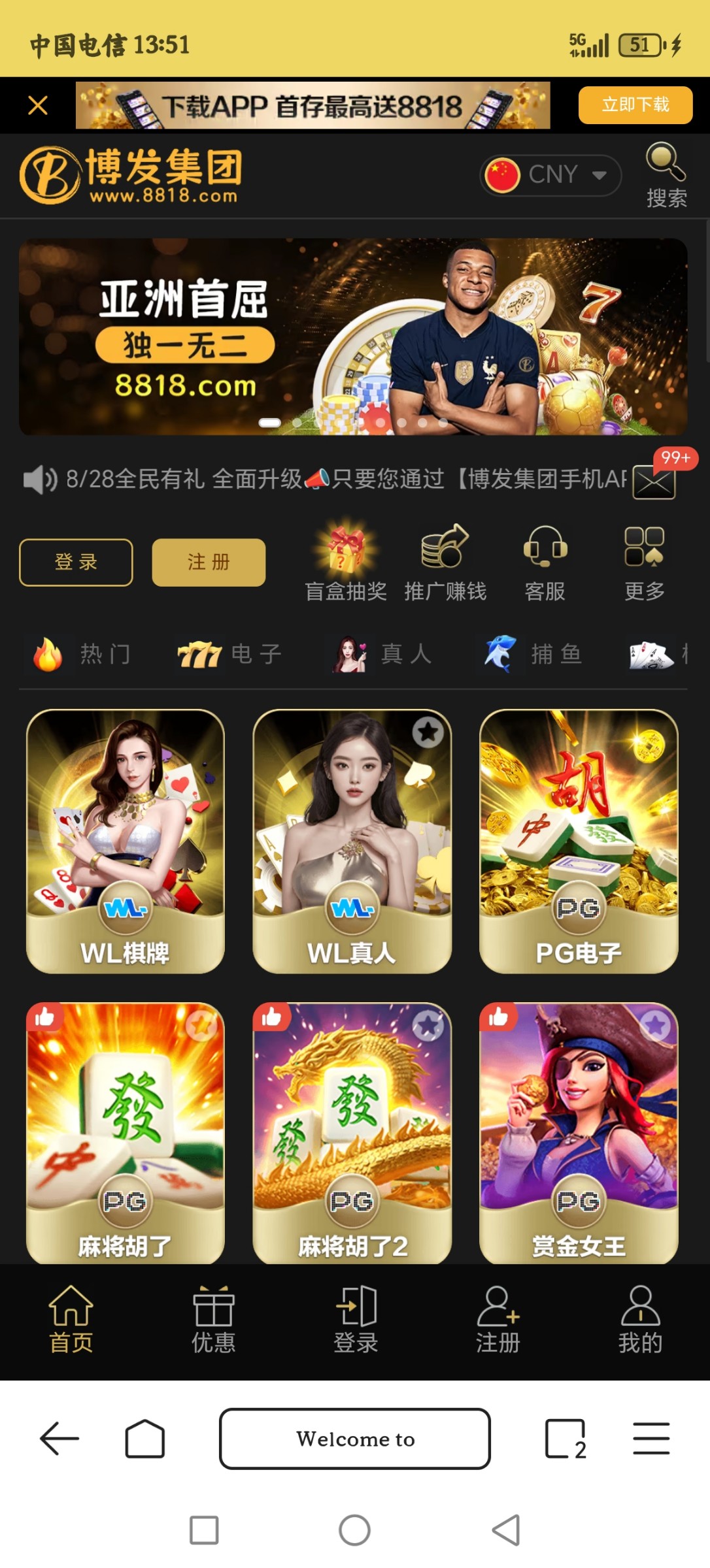Open the WL棋牌 game card
Viewport: 710px width, 1568px height.
(x=126, y=843)
